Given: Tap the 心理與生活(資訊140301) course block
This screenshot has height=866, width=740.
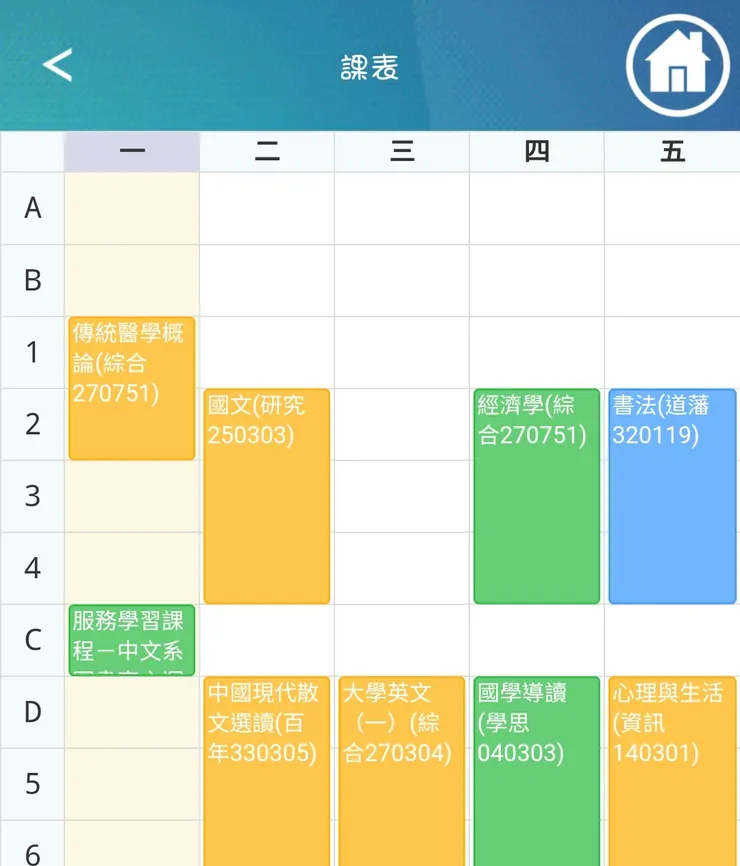Looking at the screenshot, I should 671,760.
